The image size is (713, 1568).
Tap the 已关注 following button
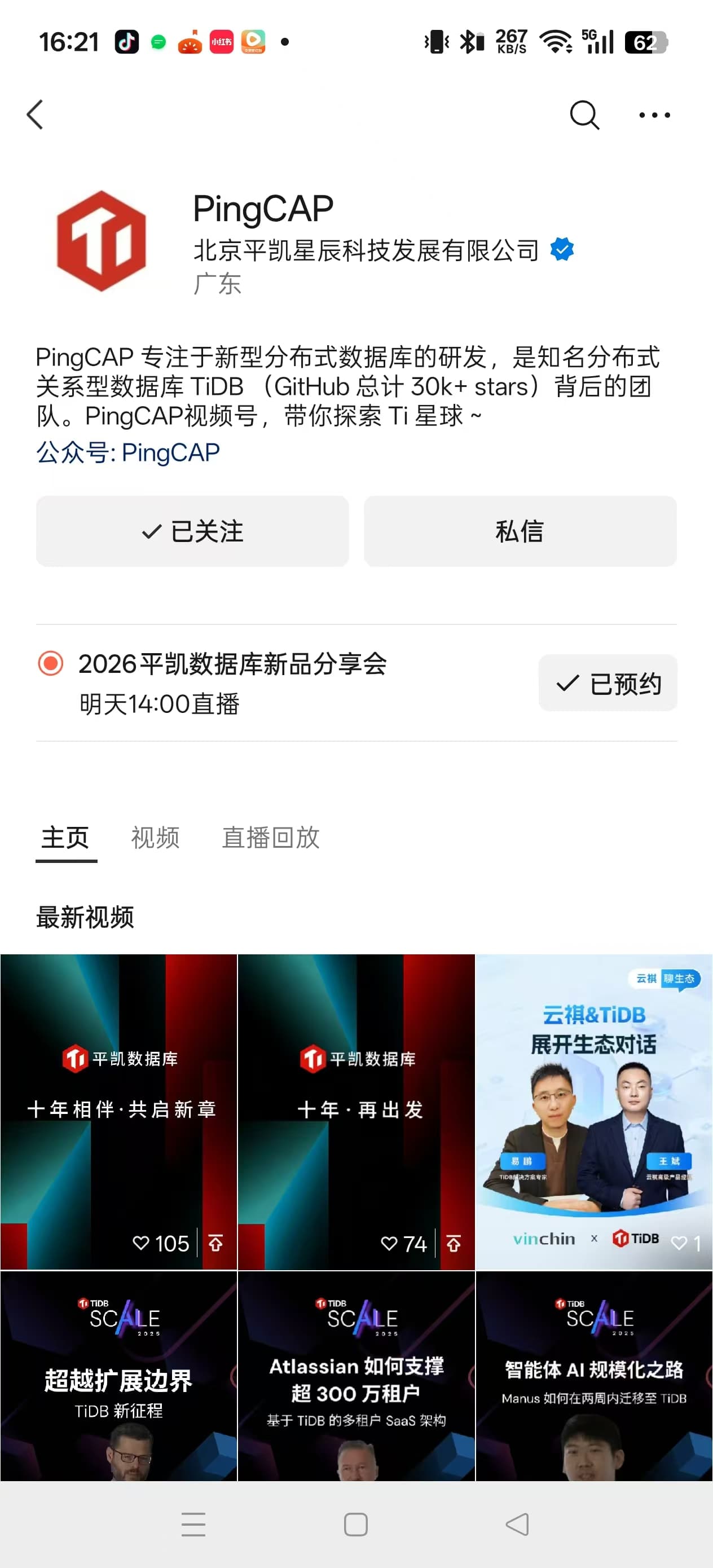(192, 531)
